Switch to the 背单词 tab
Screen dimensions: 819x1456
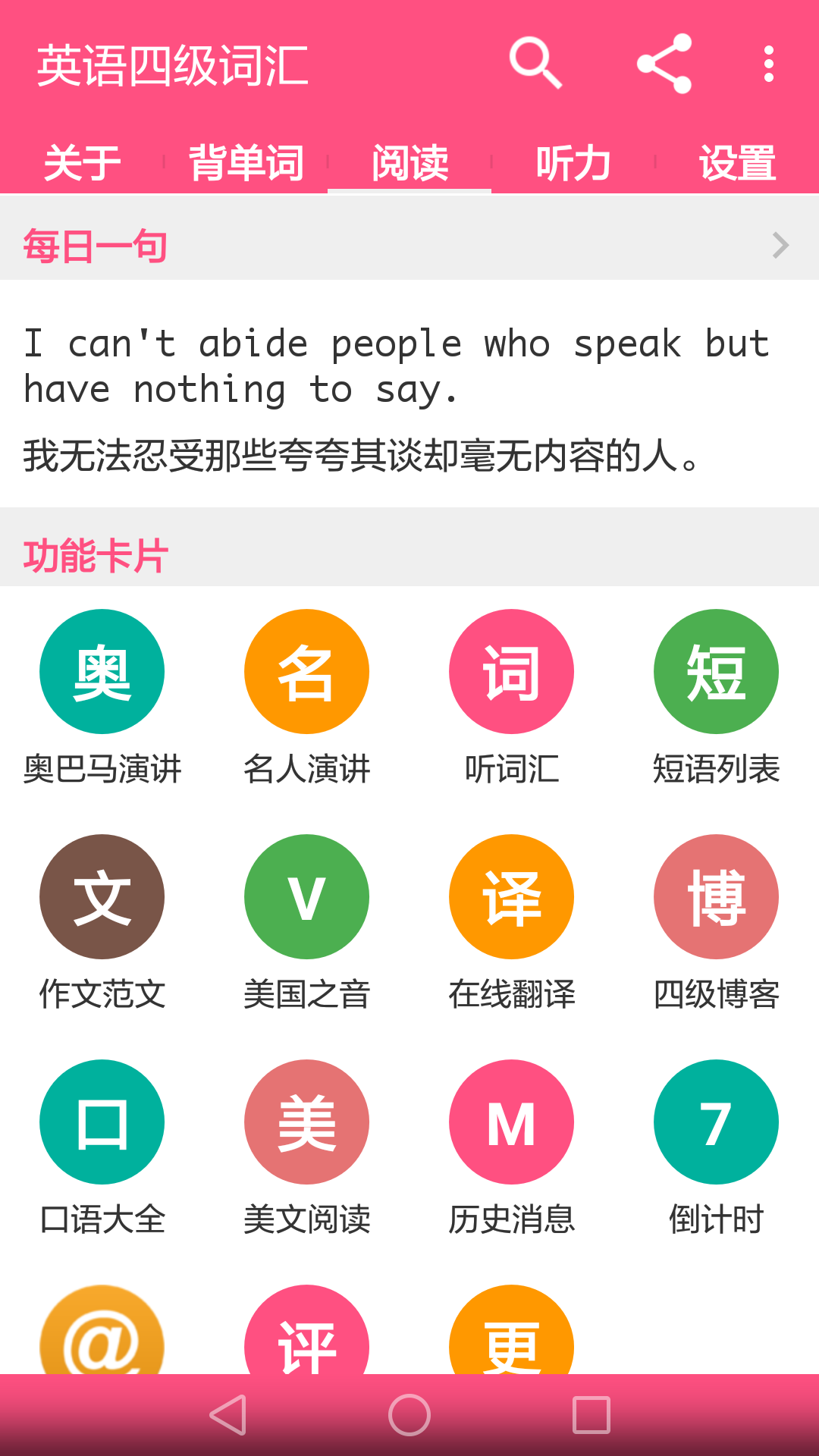pyautogui.click(x=245, y=162)
